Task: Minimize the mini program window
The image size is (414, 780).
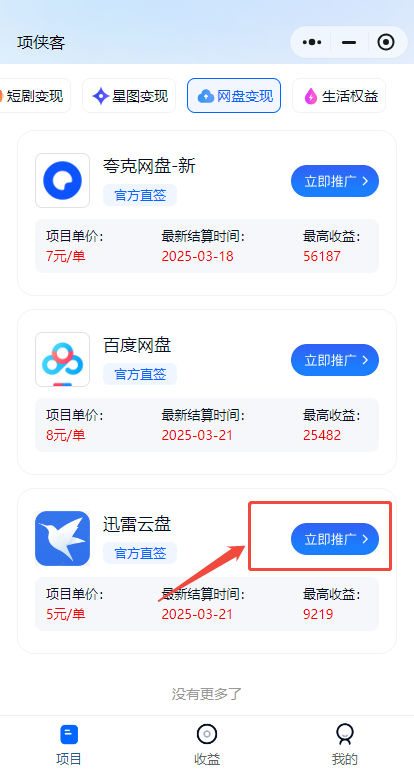Action: (x=349, y=42)
